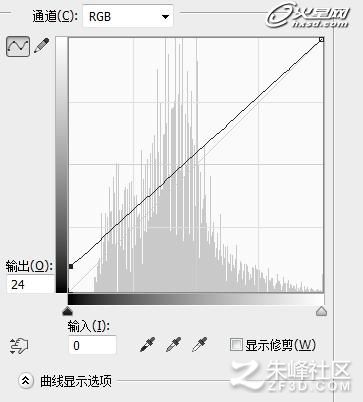Activate the on-image hand adjustment tool
This screenshot has height=402, width=363.
click(19, 346)
